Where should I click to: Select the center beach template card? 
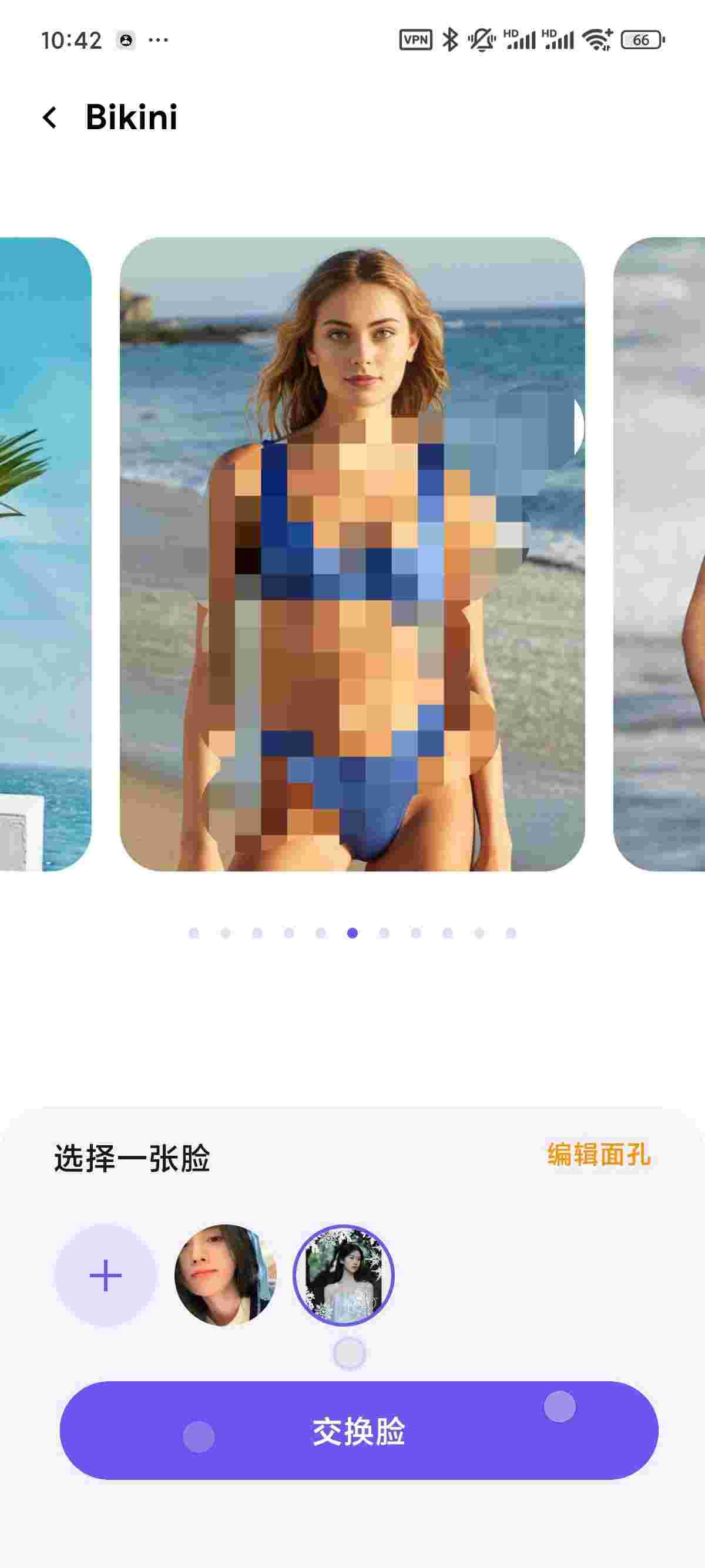(352, 554)
